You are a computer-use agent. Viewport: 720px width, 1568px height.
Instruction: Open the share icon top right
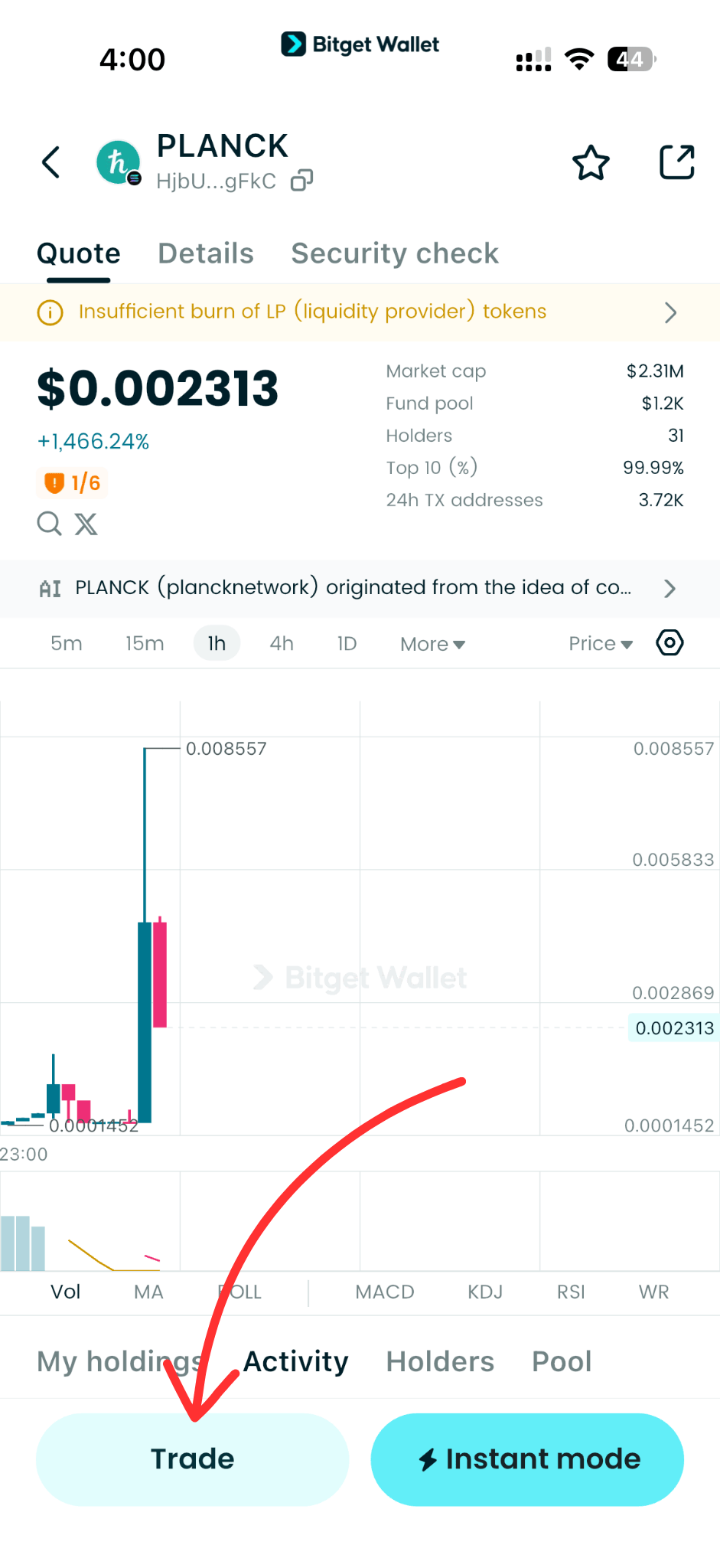[x=676, y=162]
